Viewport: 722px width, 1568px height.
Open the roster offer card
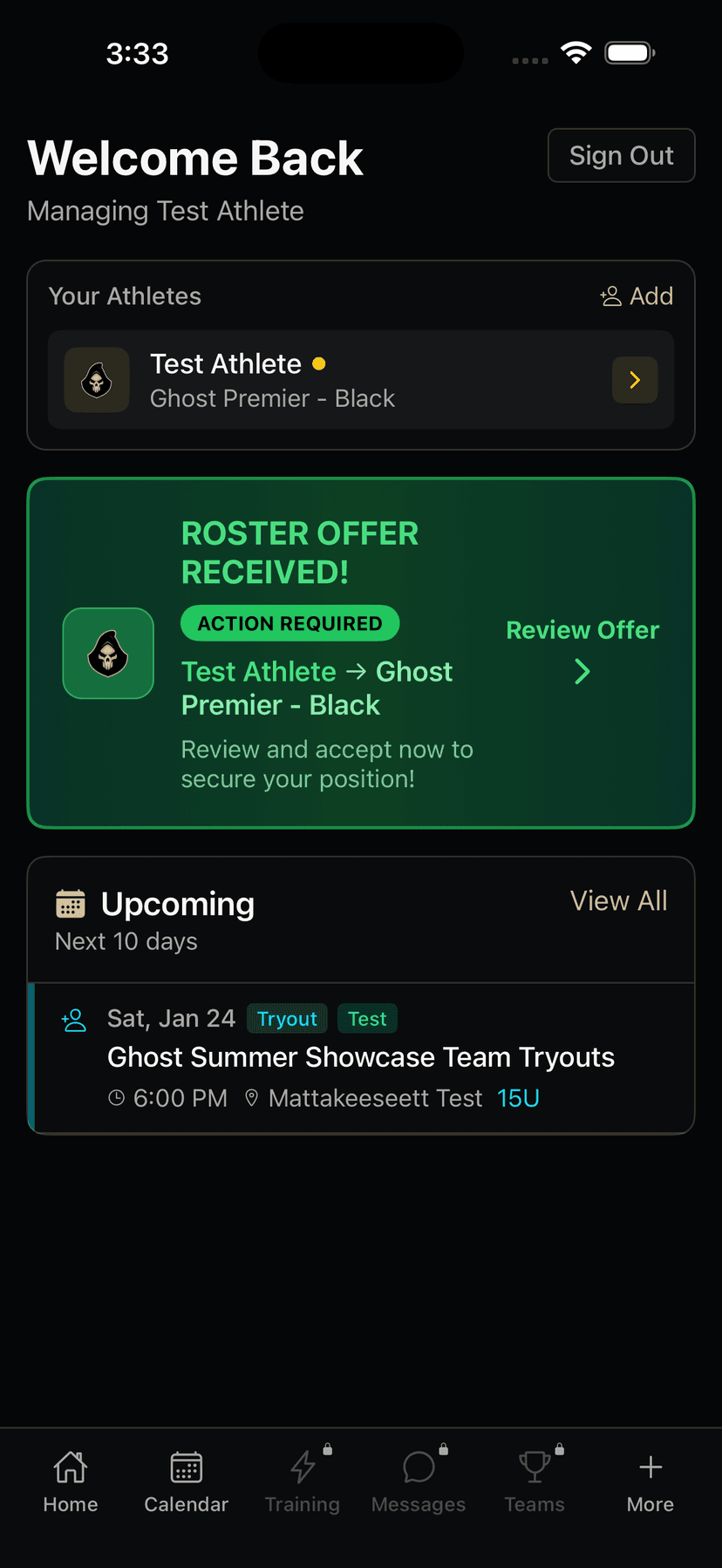[x=361, y=652]
